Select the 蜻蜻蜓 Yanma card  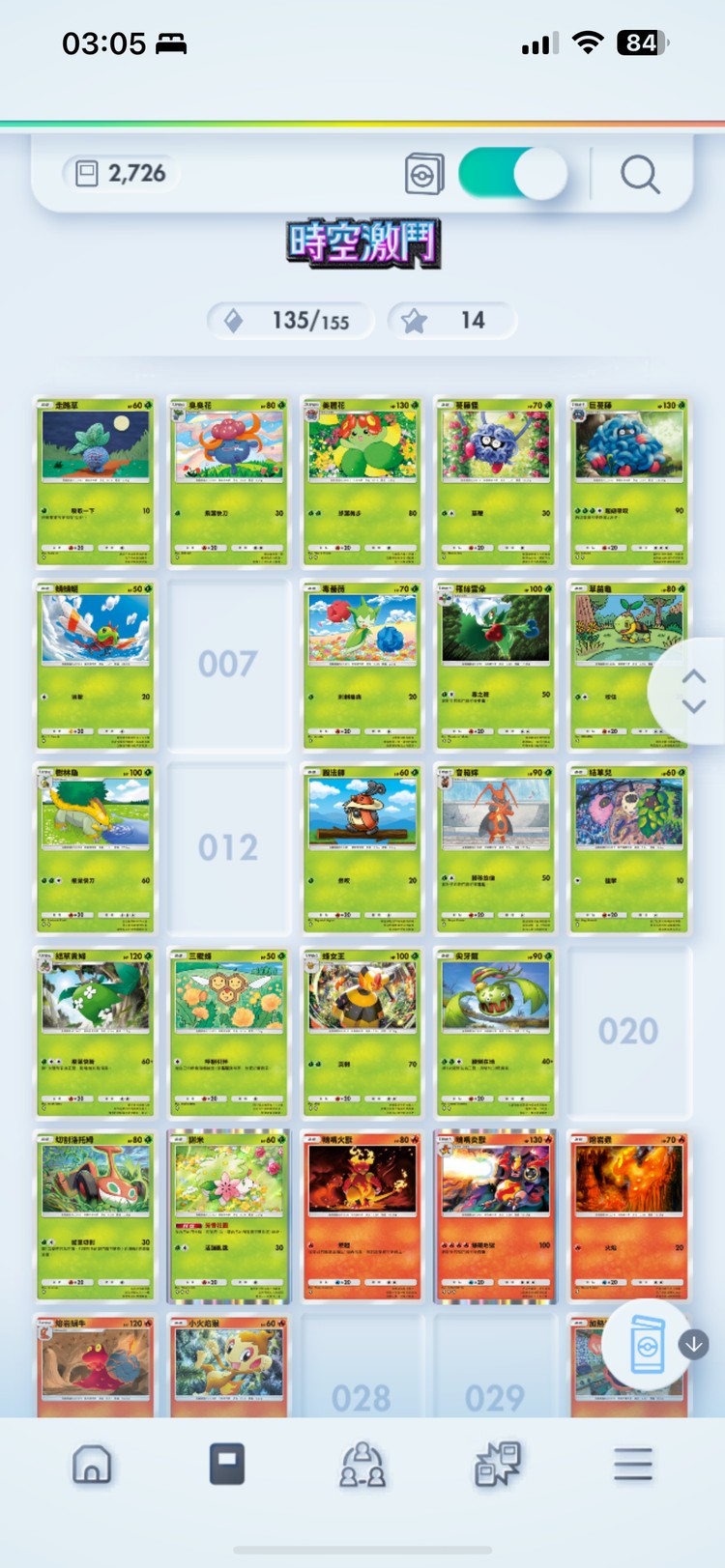pos(96,665)
